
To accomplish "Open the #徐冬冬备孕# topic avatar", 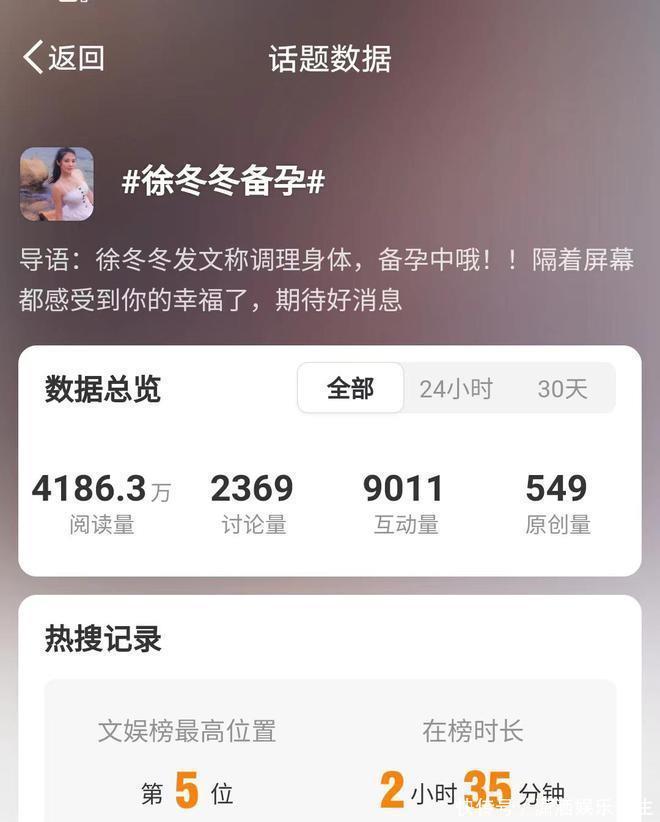I will [x=57, y=184].
